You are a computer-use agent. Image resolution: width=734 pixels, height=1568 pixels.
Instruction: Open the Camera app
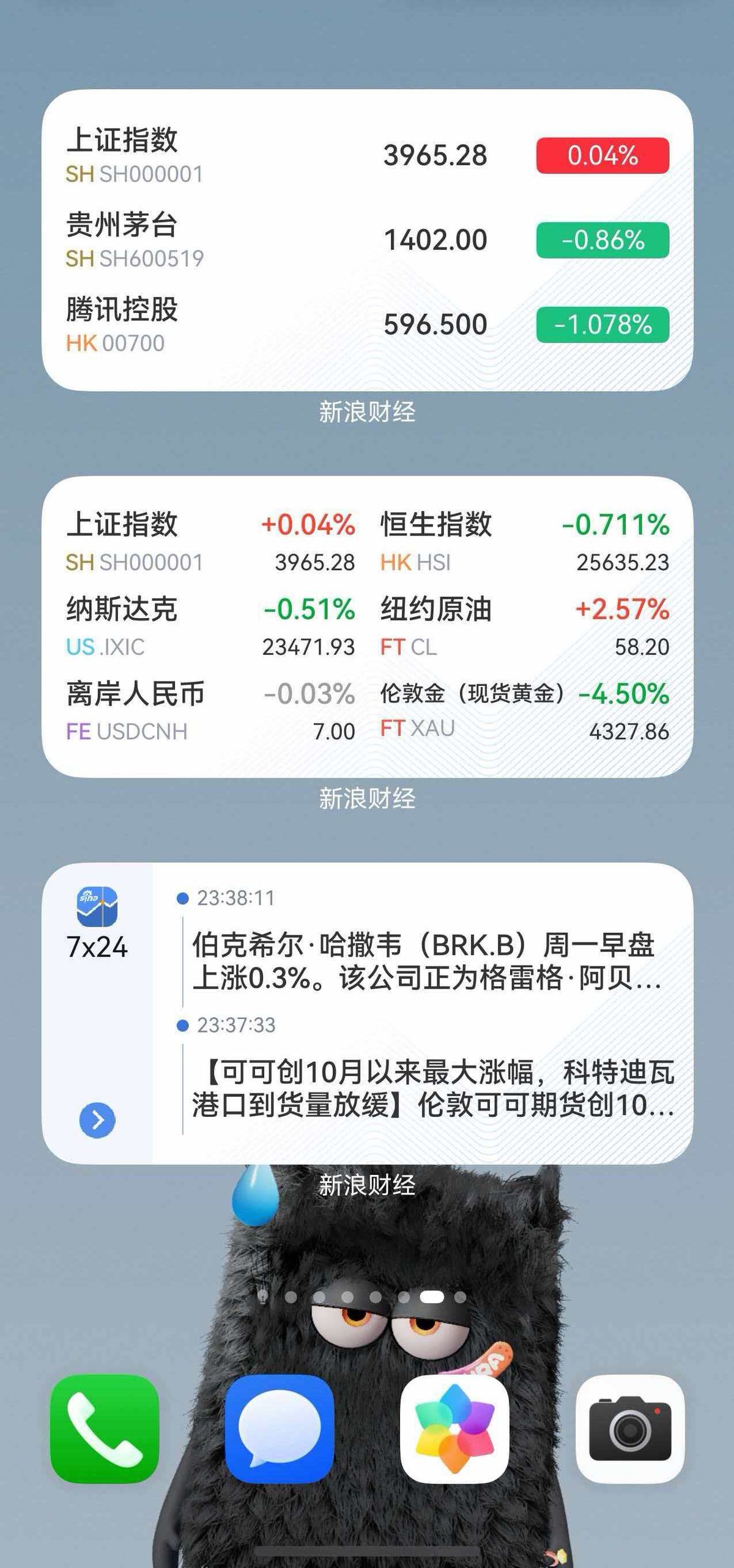pos(630,1429)
